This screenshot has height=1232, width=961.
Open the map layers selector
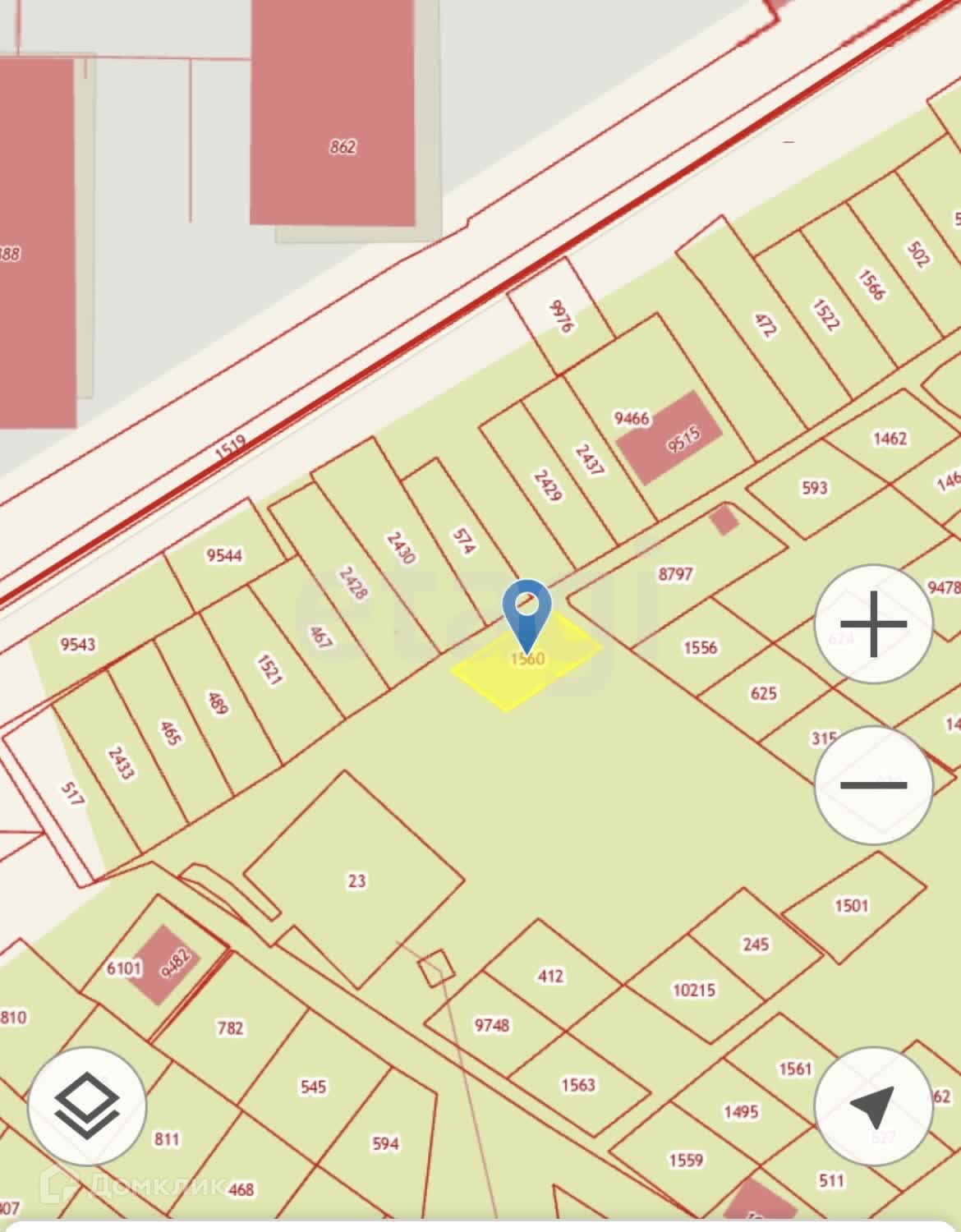87,1106
